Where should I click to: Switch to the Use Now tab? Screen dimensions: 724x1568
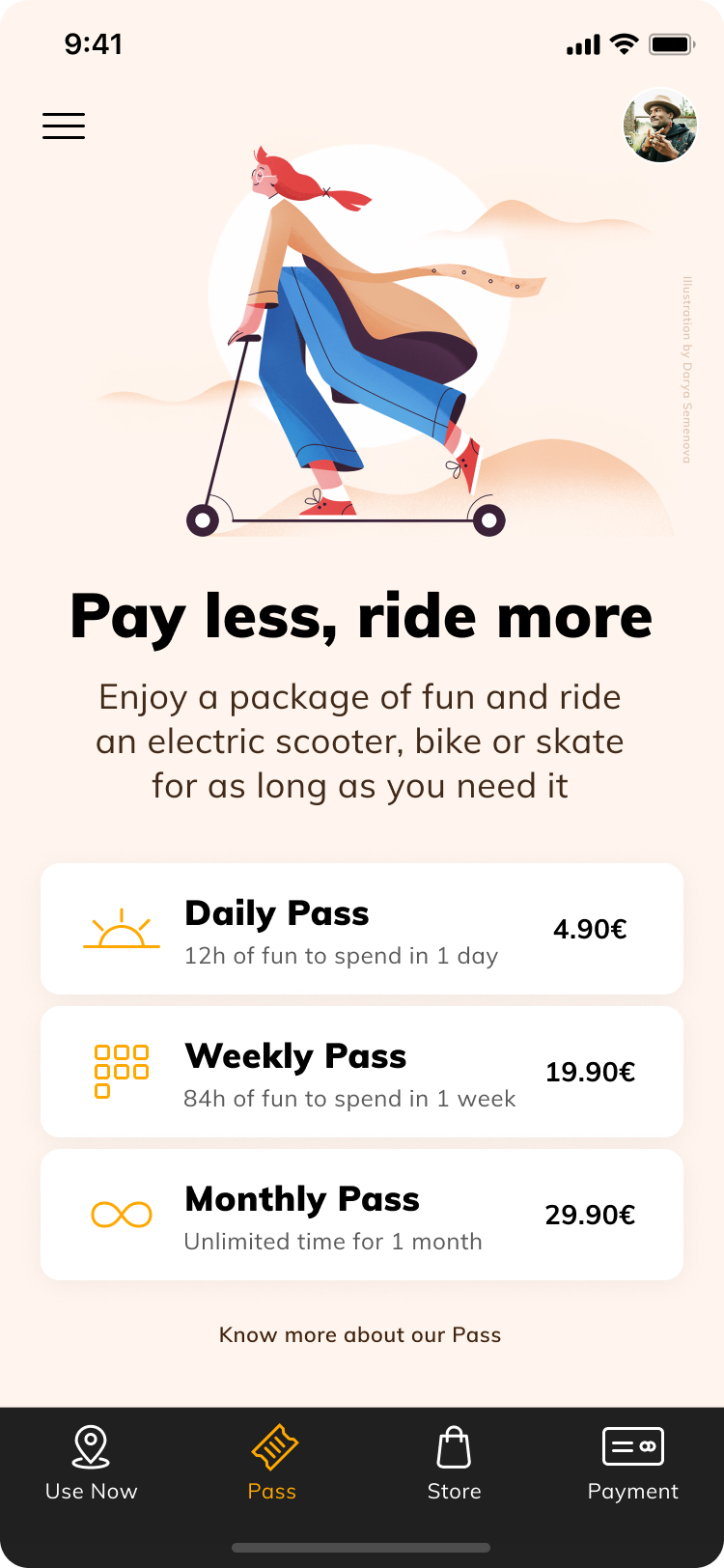click(91, 1464)
